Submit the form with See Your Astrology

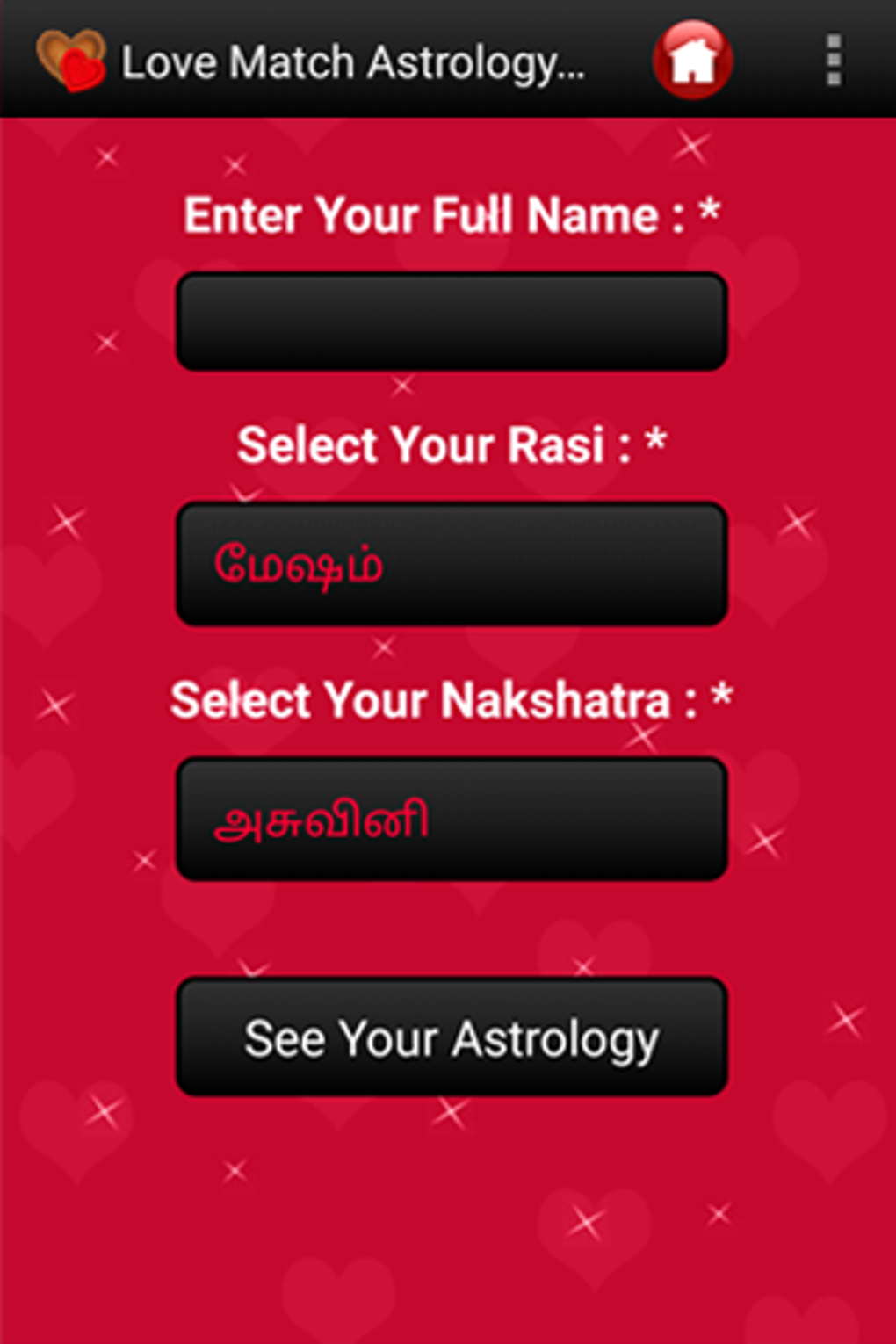[x=452, y=1037]
